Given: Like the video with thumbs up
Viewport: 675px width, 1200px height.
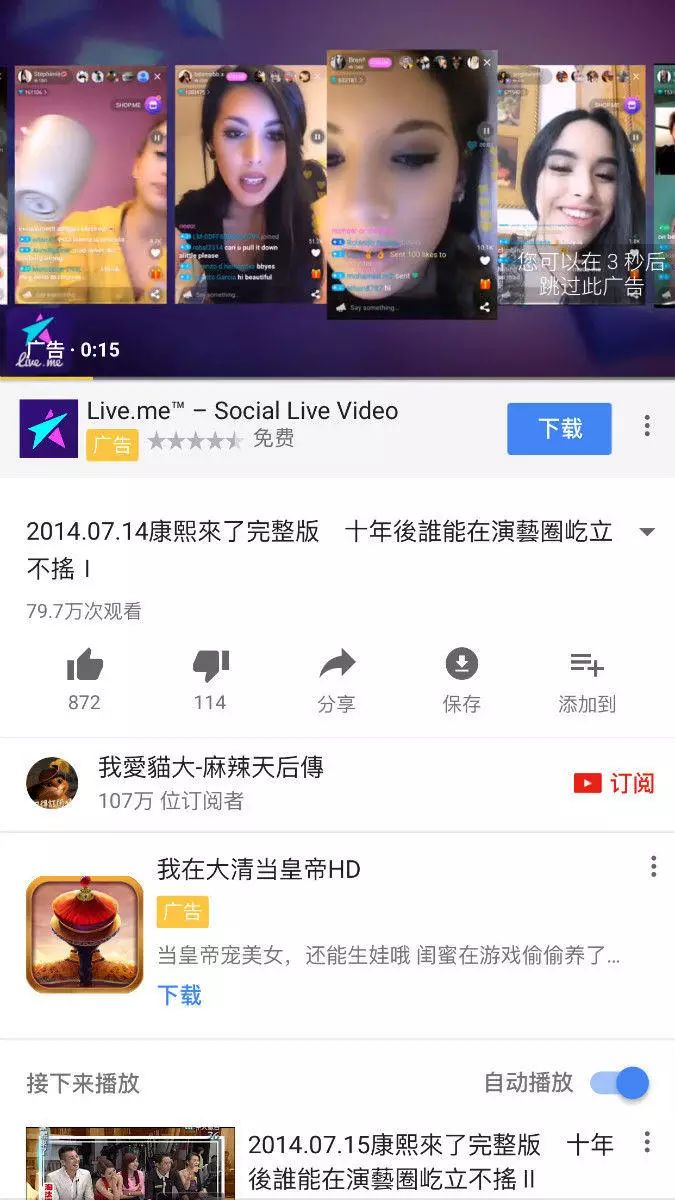Looking at the screenshot, I should tap(84, 680).
